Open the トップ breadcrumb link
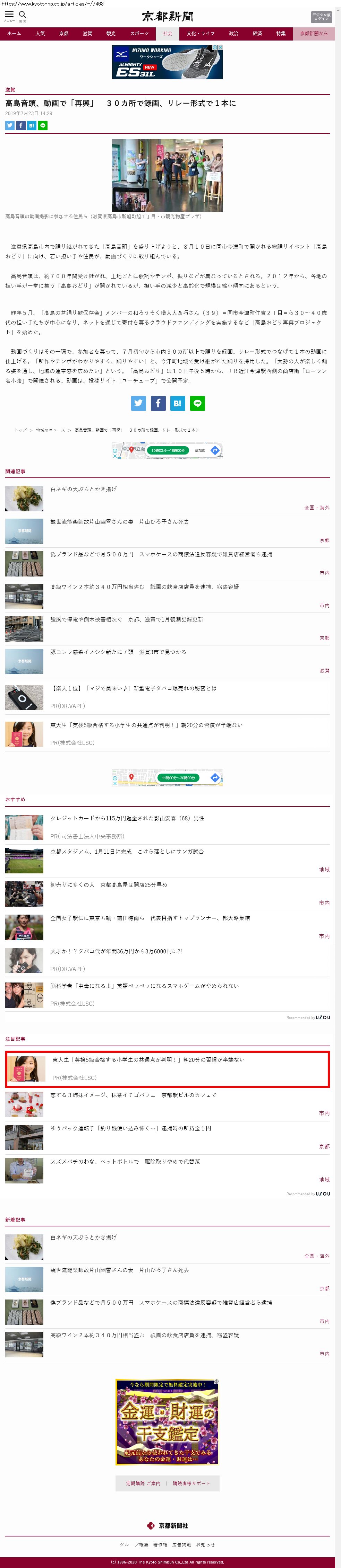Image resolution: width=341 pixels, height=1568 pixels. [x=21, y=430]
